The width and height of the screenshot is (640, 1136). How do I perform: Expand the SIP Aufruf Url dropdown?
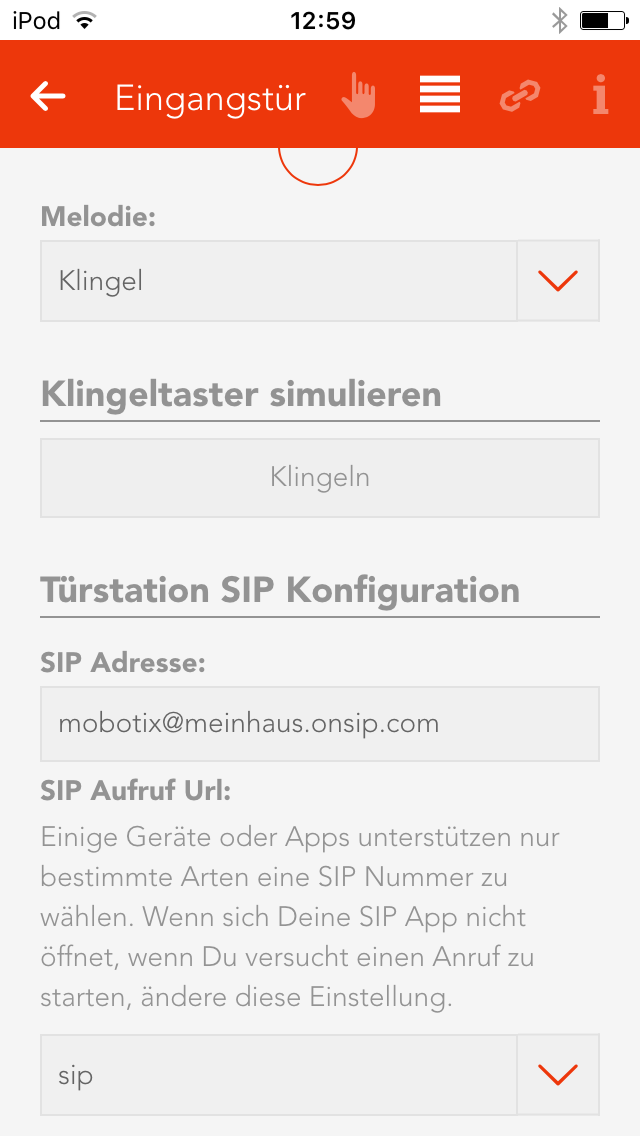(320, 1074)
